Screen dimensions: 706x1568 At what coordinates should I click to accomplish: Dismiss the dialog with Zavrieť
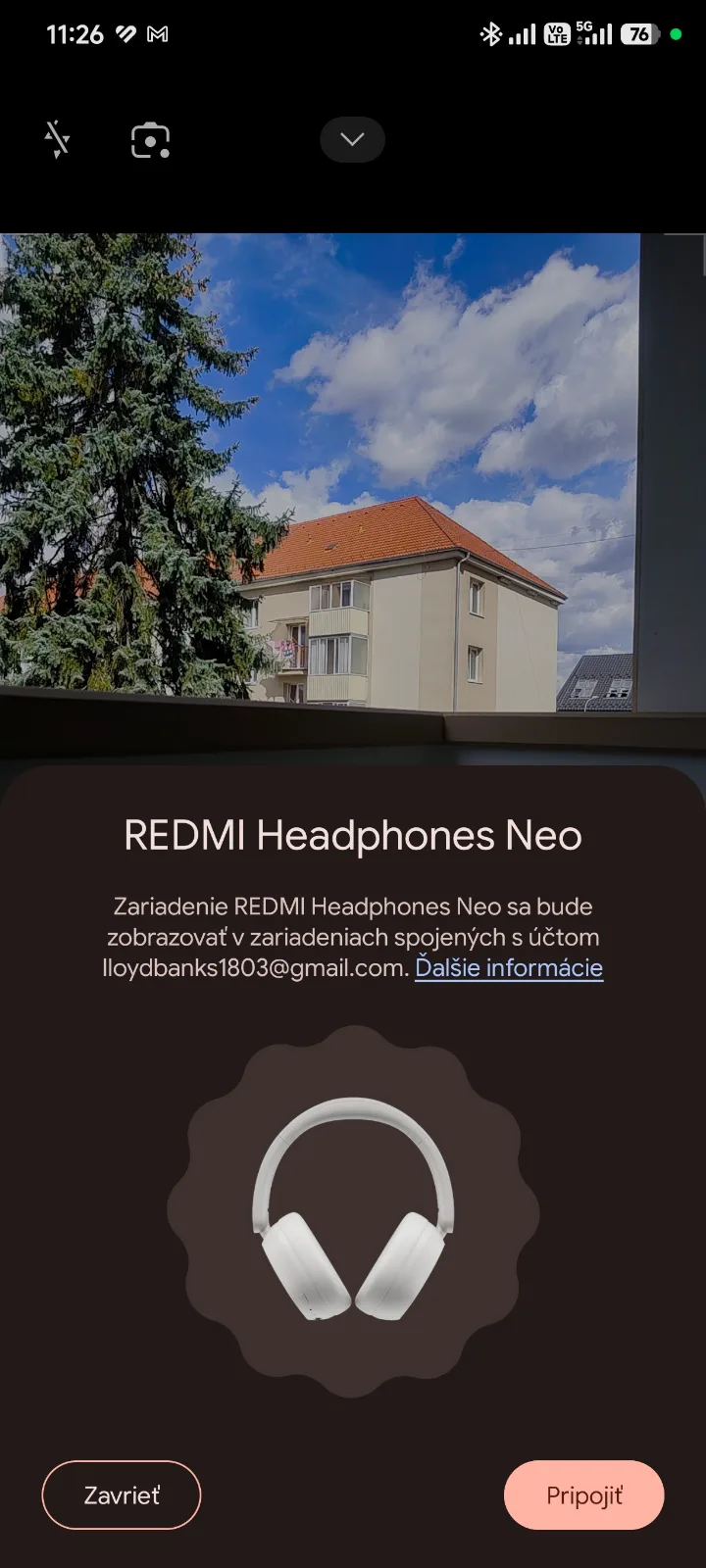point(122,1494)
